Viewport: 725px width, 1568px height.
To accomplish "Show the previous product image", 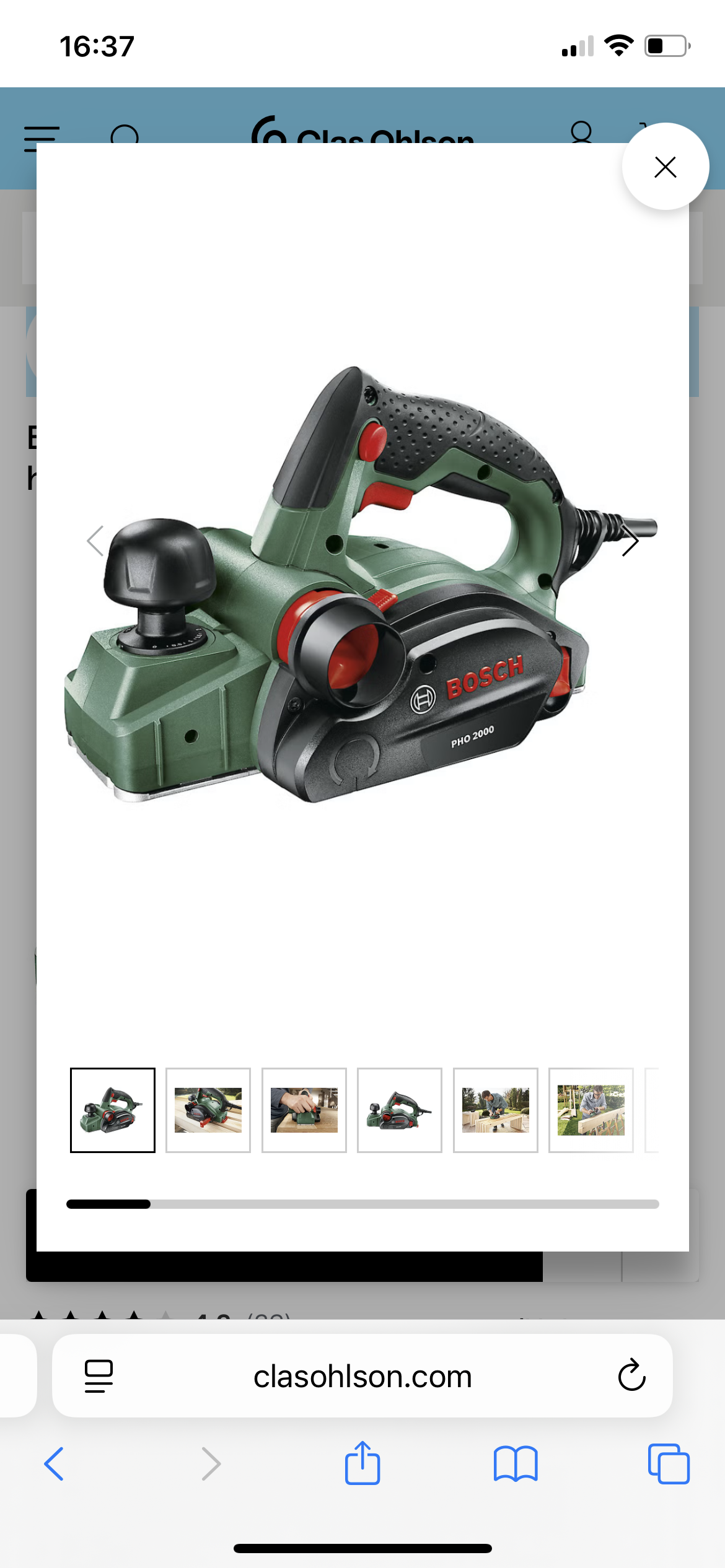I will coord(95,541).
